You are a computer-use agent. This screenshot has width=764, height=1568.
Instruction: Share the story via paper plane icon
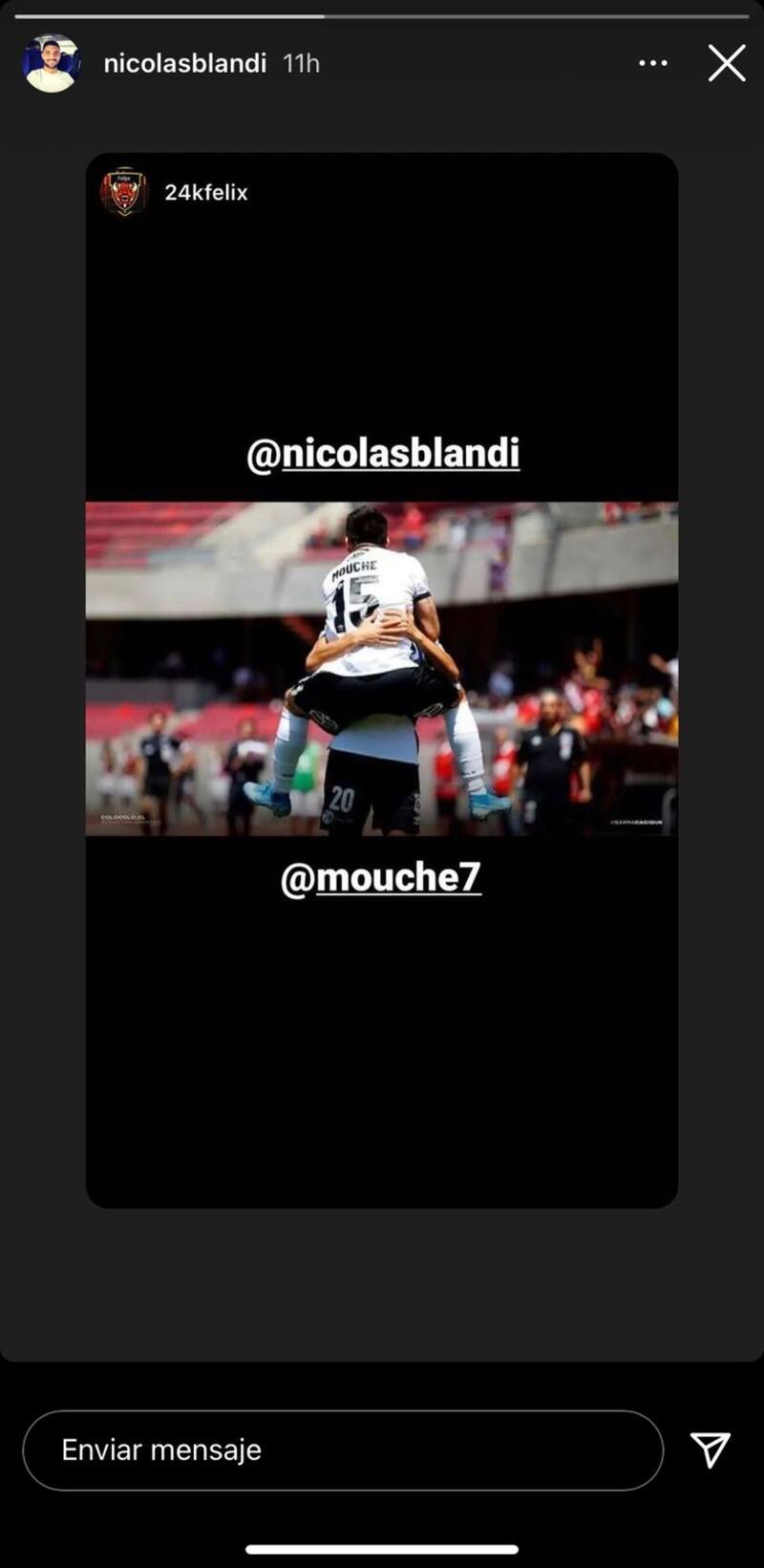click(x=711, y=1450)
